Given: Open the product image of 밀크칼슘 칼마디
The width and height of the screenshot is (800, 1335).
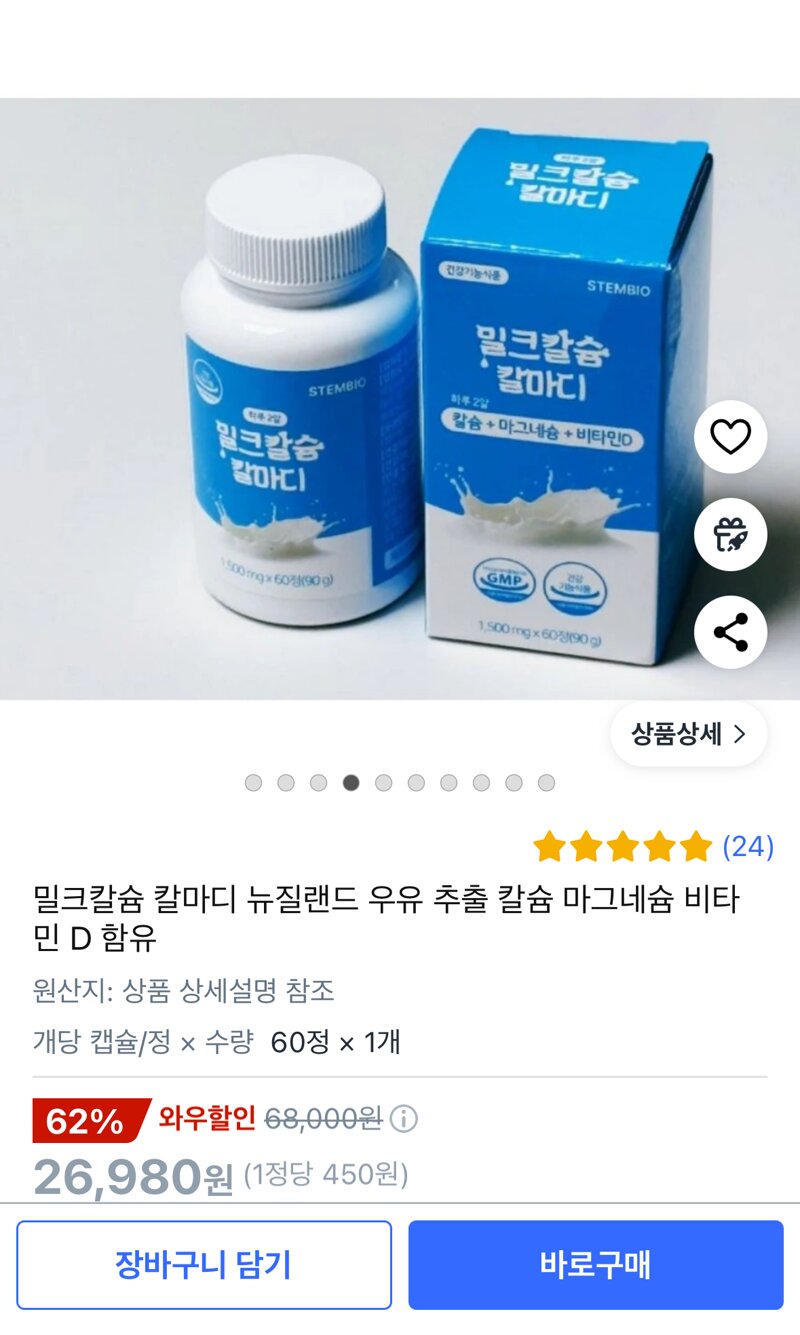Looking at the screenshot, I should click(x=400, y=398).
